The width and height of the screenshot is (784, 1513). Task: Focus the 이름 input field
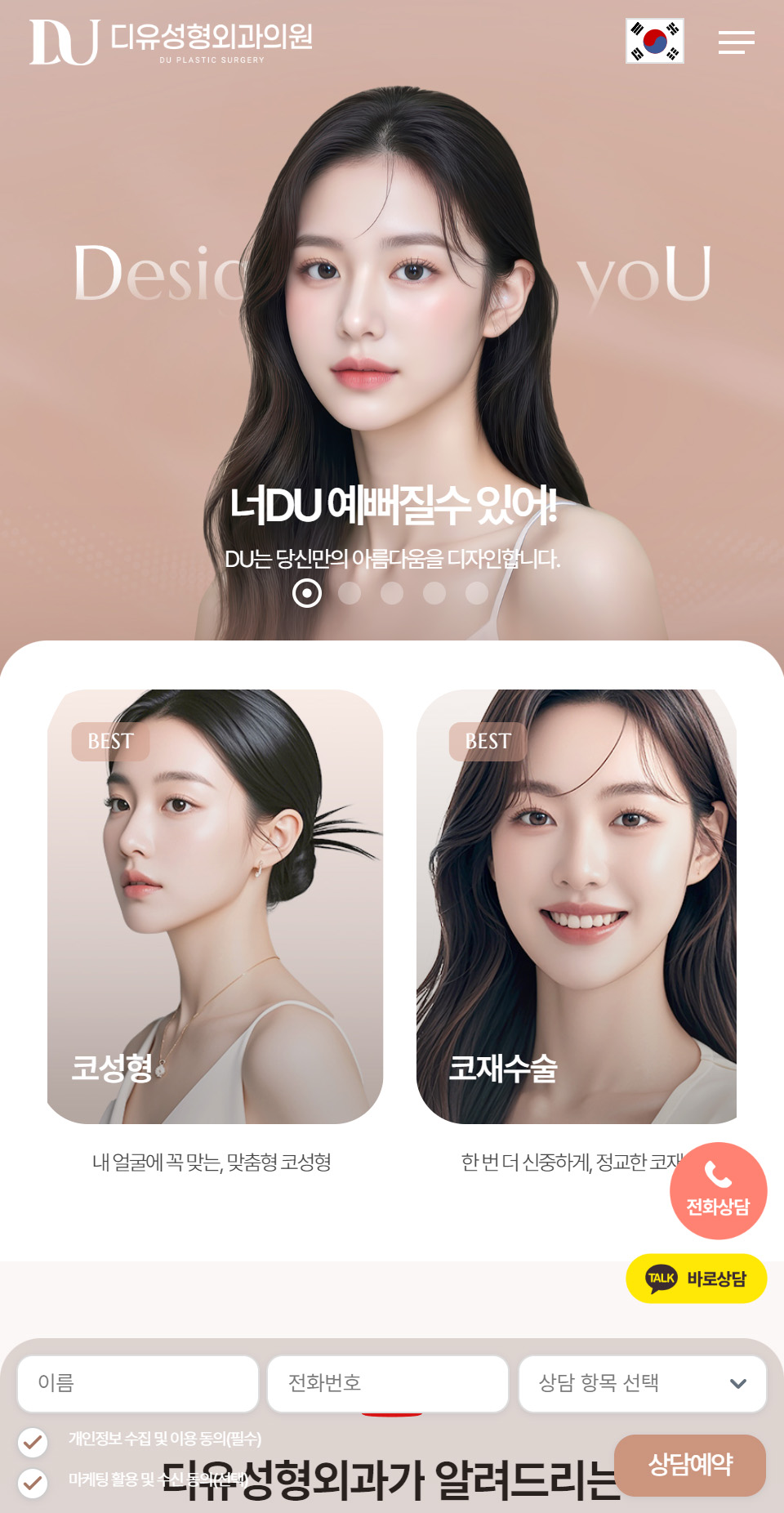pyautogui.click(x=138, y=1383)
